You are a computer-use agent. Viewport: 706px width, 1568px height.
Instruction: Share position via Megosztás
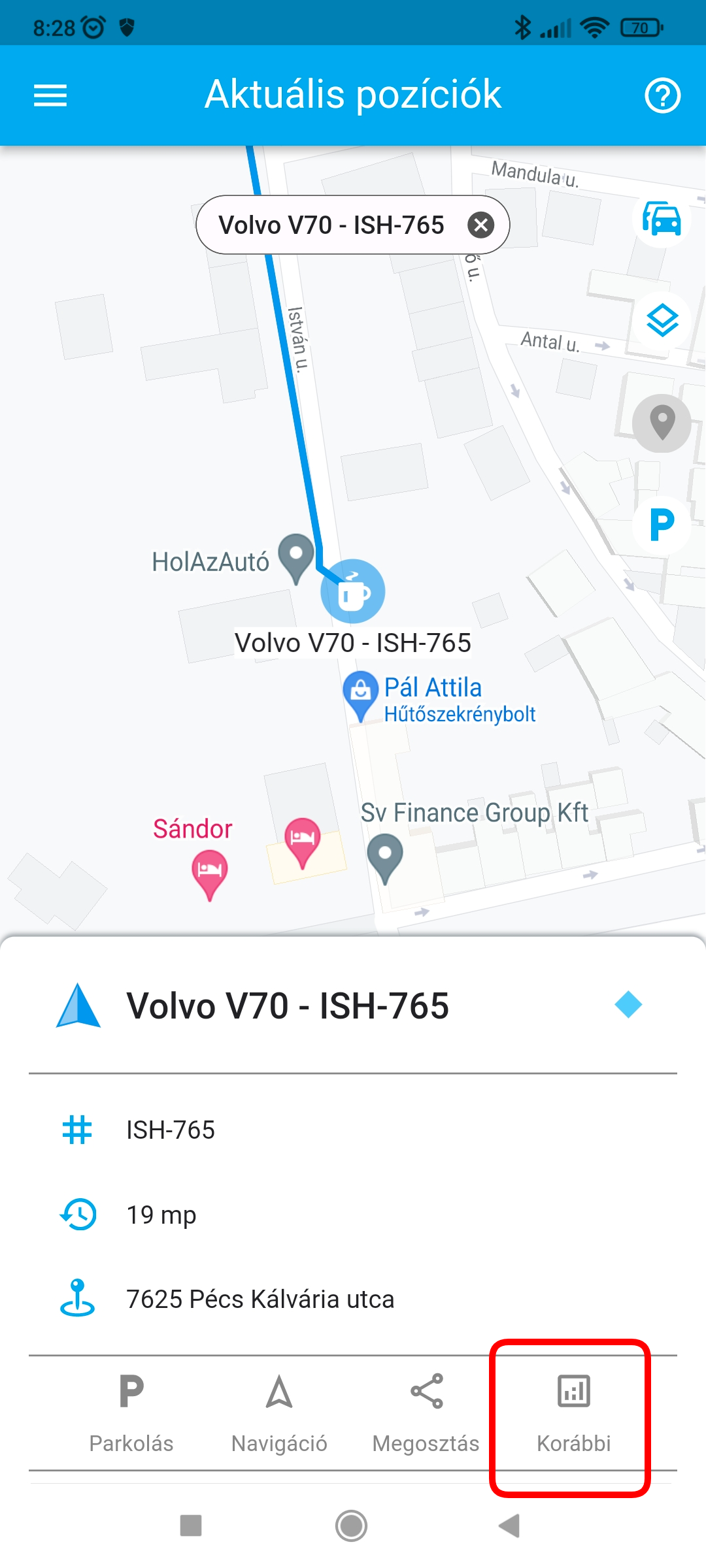pos(426,1413)
